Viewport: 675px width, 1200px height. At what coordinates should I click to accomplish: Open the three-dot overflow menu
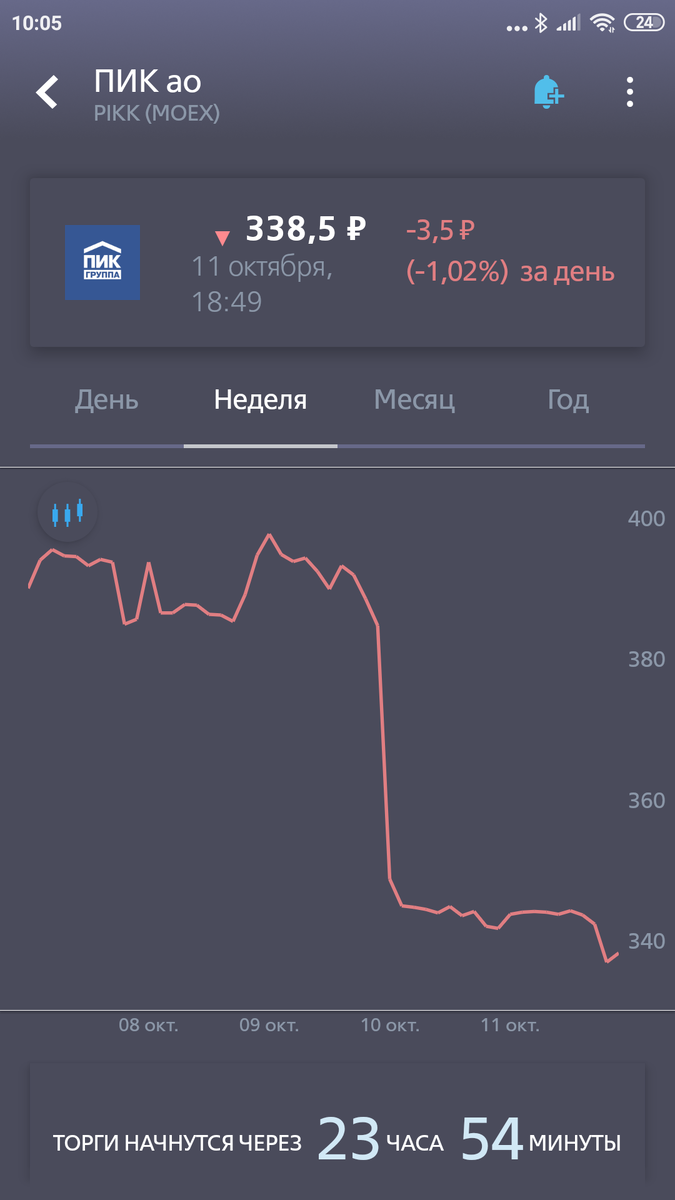[630, 92]
